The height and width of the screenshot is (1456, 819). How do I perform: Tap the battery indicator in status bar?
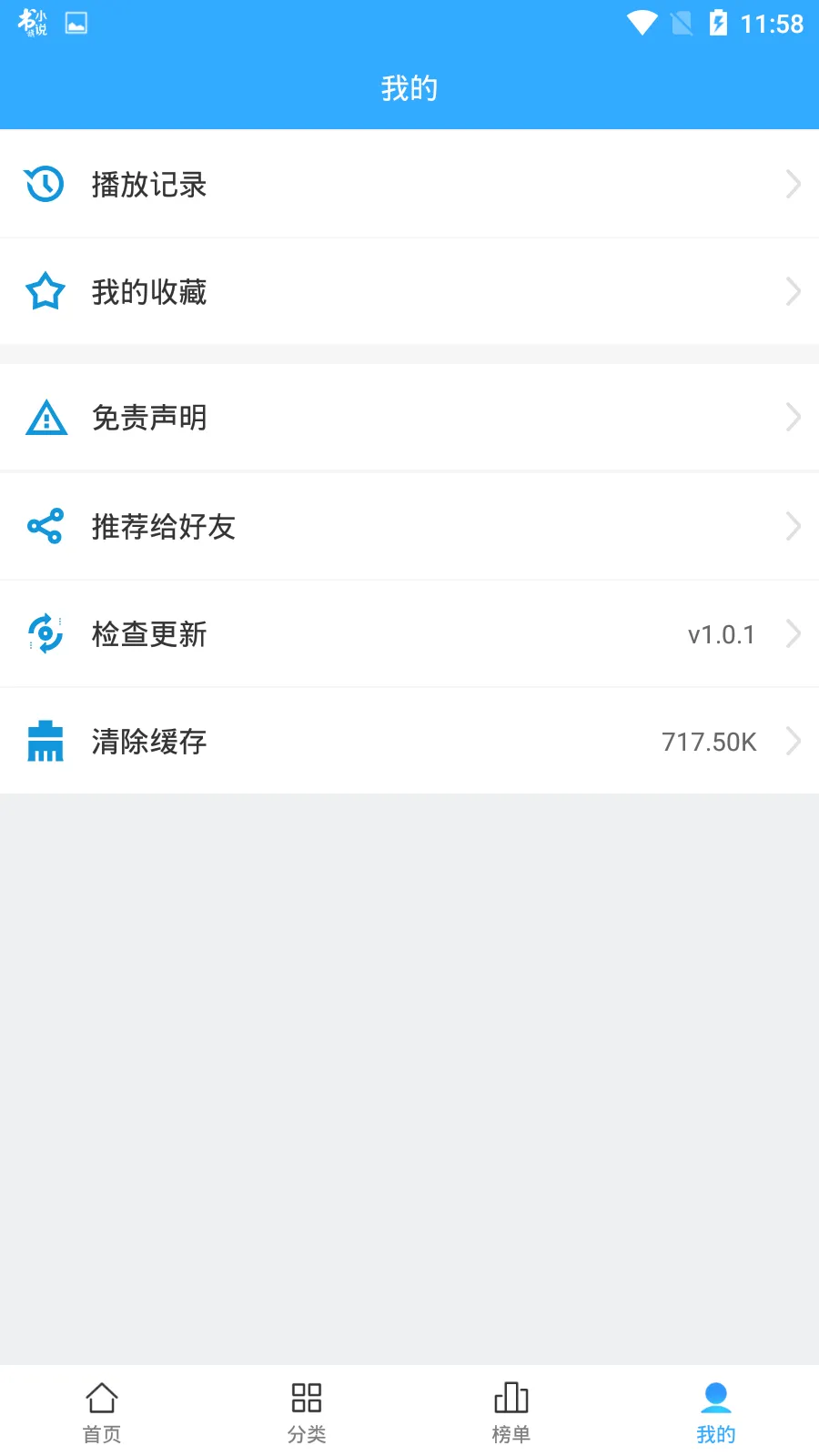[x=718, y=24]
